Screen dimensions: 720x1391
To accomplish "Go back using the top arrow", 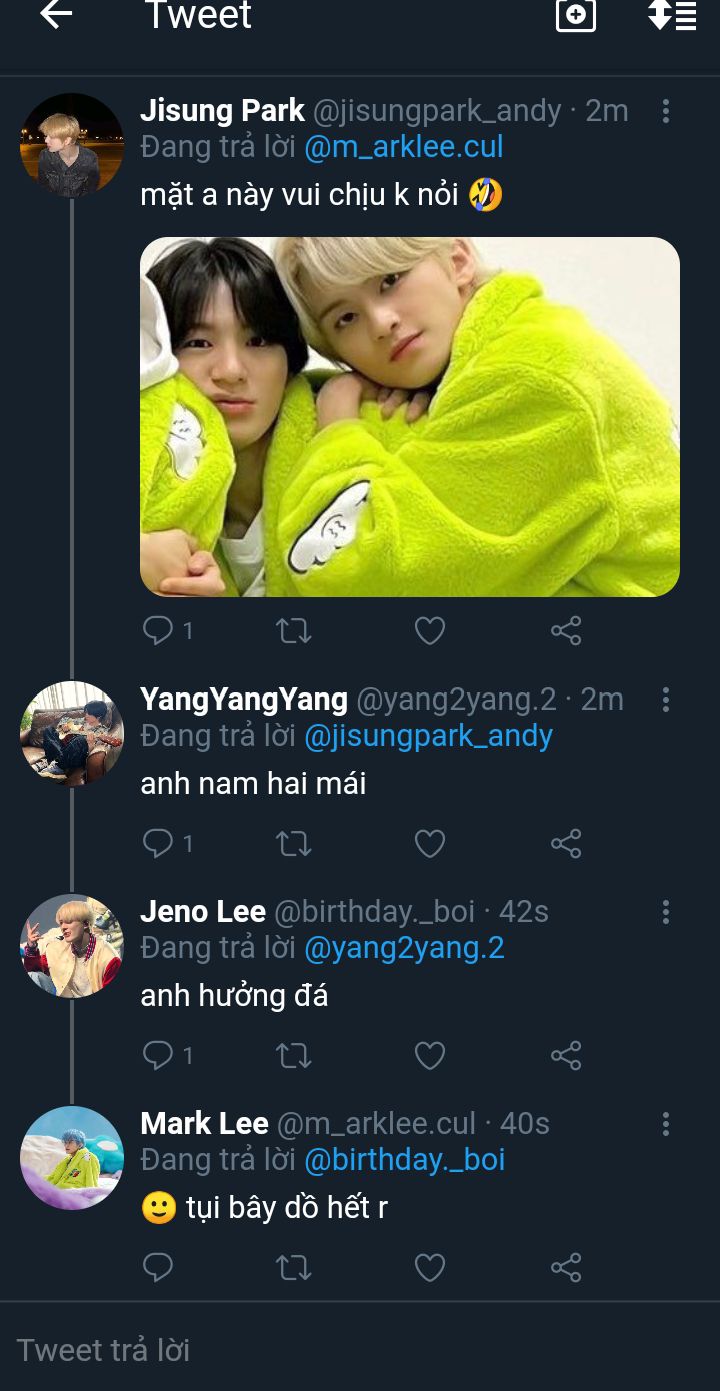I will pyautogui.click(x=56, y=15).
